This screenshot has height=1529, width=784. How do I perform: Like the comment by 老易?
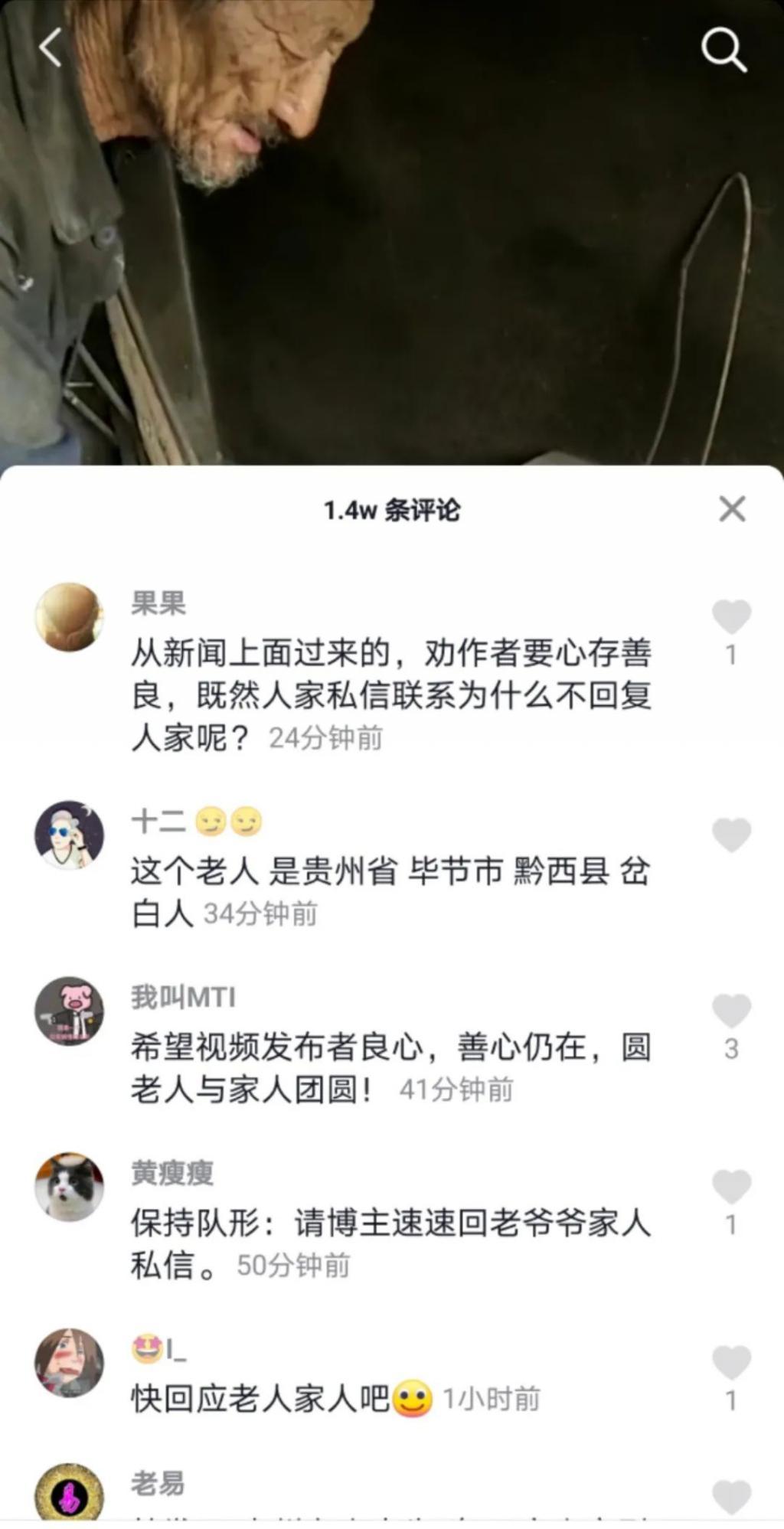731,1497
